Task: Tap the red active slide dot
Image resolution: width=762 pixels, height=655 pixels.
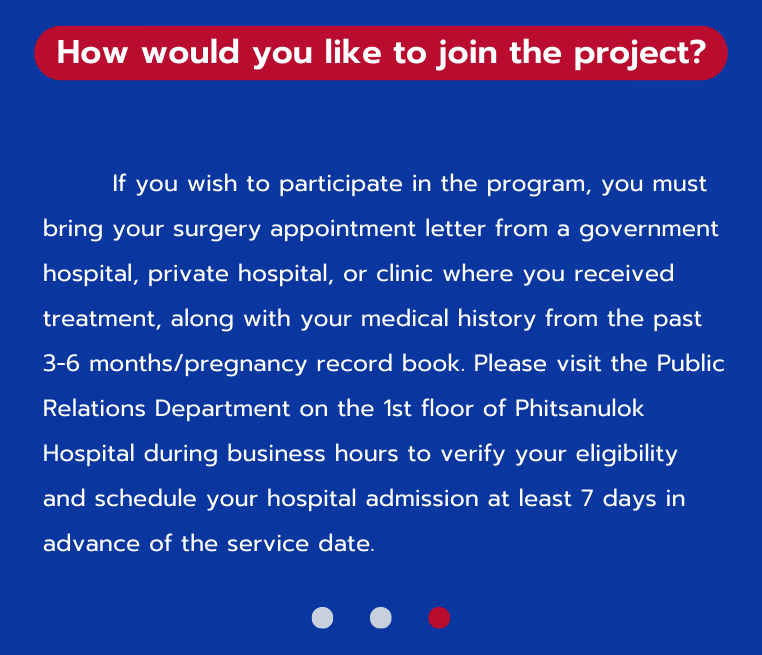Action: (439, 618)
